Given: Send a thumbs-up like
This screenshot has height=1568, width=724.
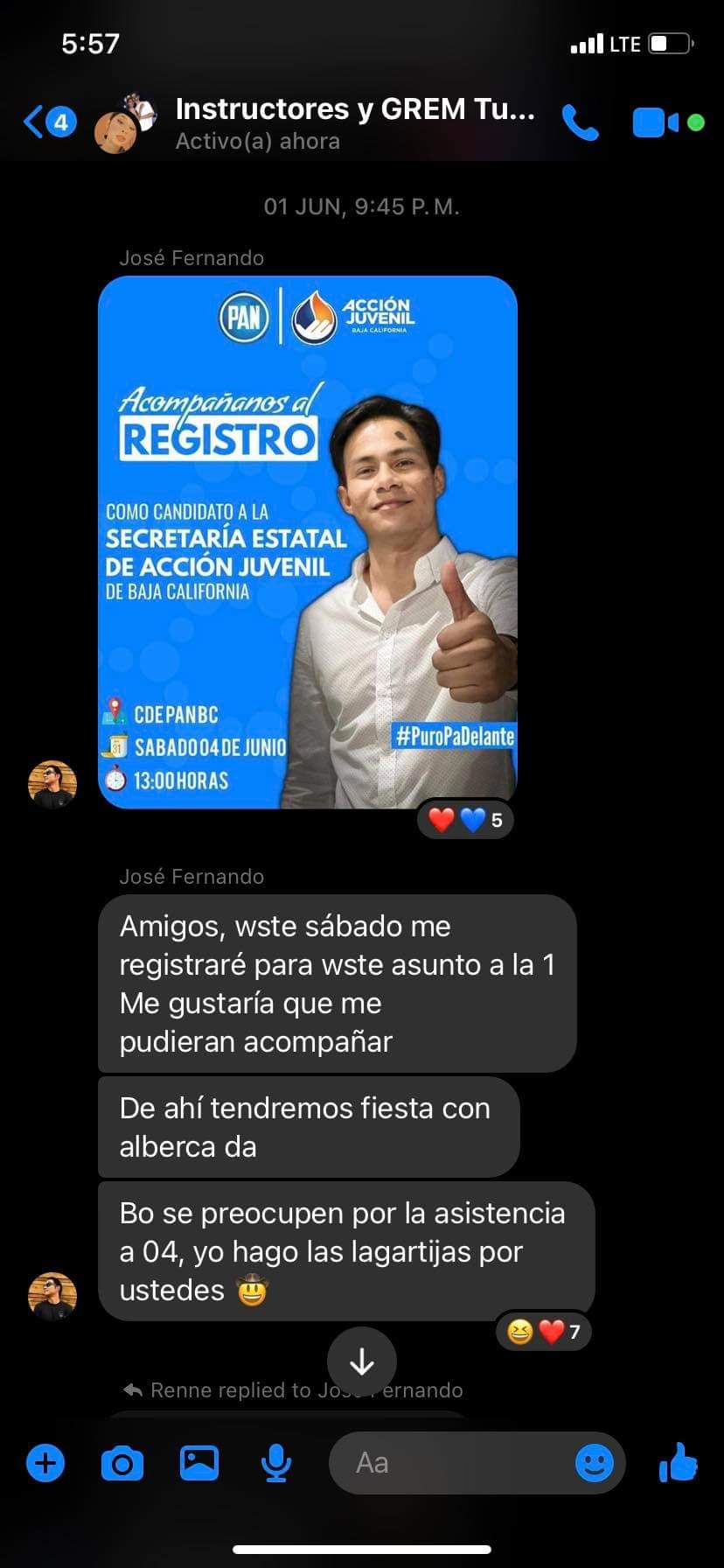Looking at the screenshot, I should [679, 1461].
